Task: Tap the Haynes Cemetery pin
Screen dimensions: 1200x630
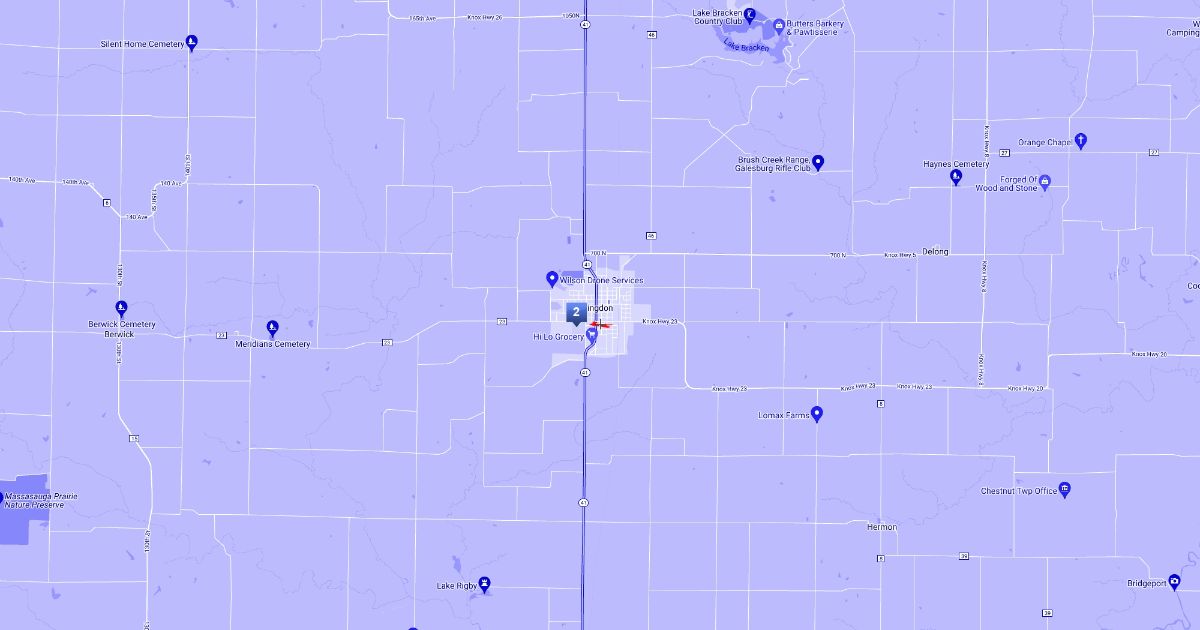Action: click(956, 177)
